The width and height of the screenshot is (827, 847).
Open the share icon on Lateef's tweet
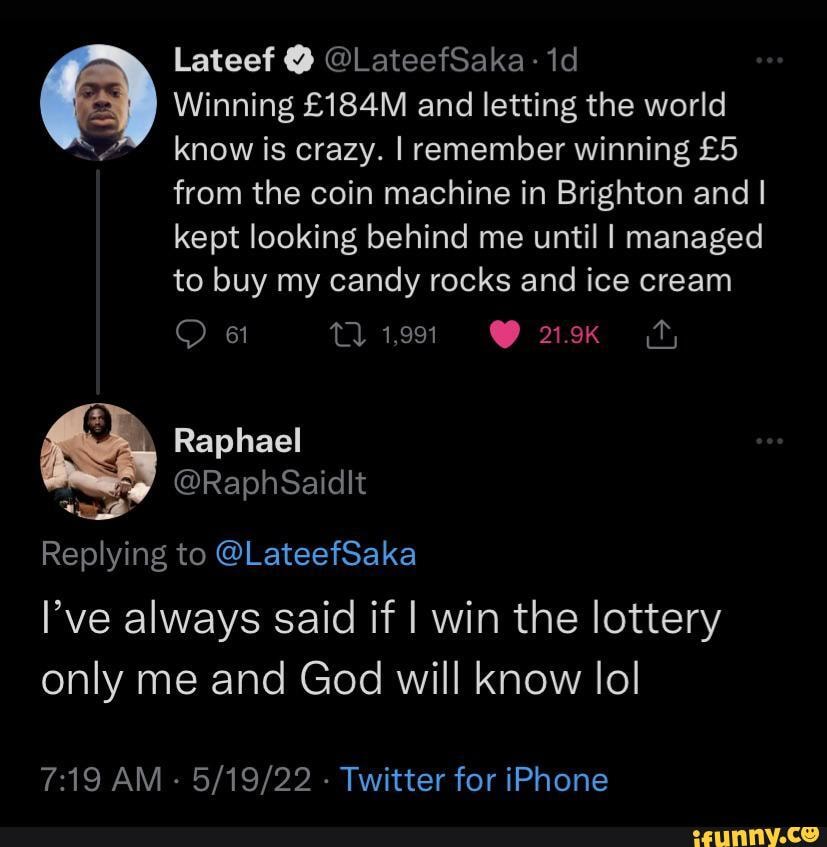click(x=659, y=334)
